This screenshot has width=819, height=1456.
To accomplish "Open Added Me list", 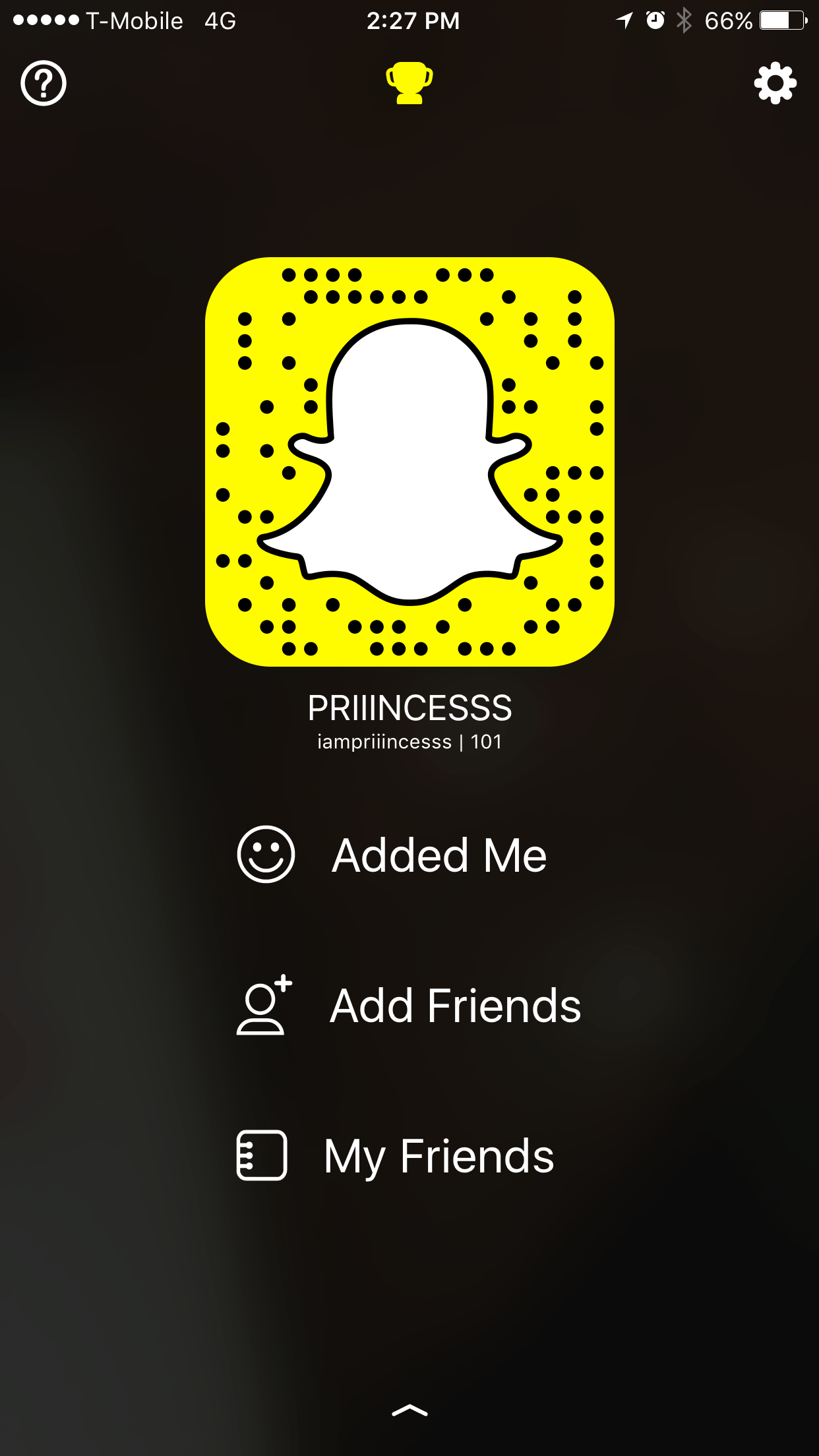I will (409, 855).
